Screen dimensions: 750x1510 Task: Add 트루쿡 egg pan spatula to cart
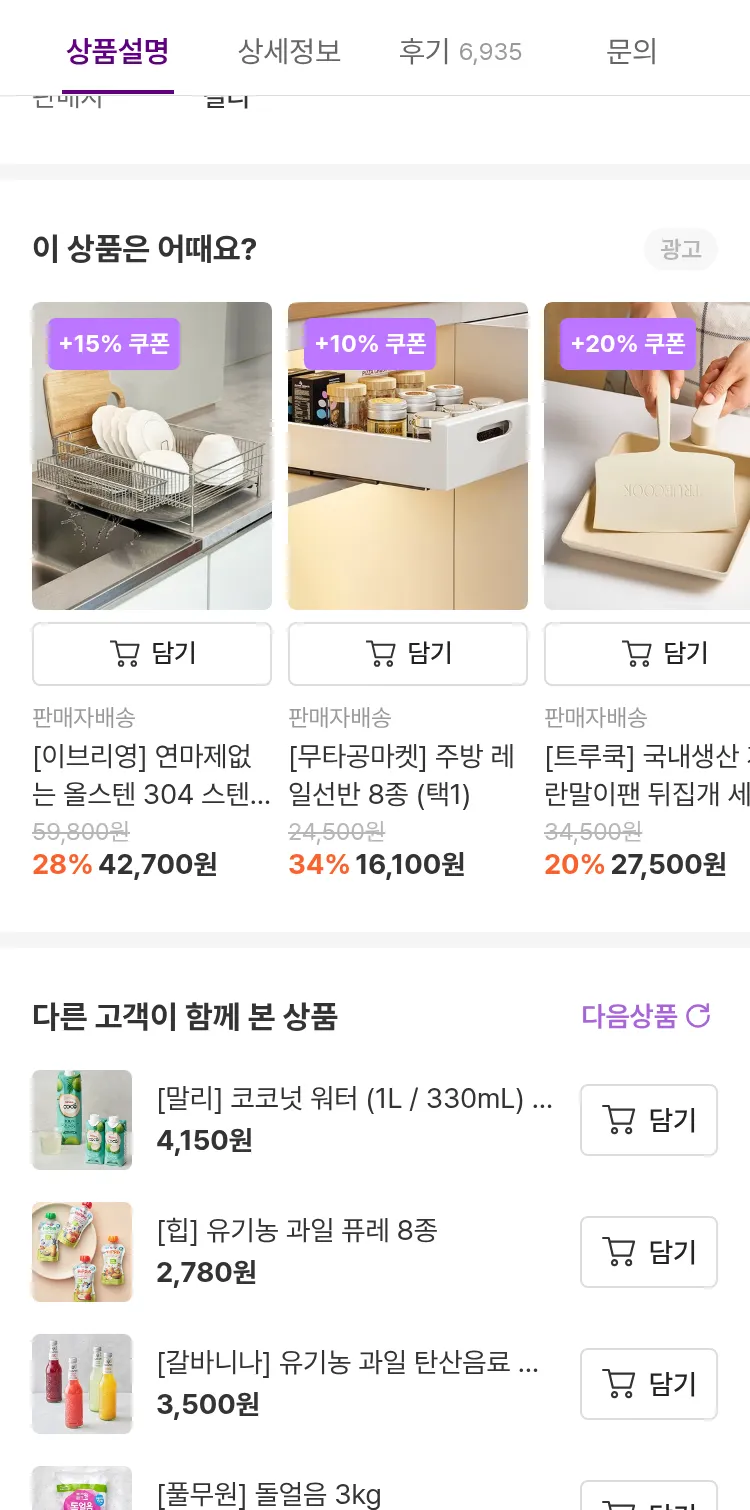click(648, 654)
